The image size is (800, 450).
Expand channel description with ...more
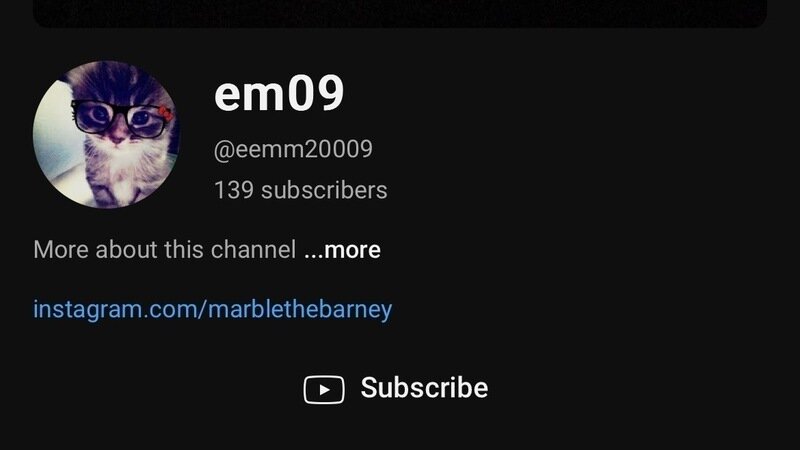[342, 250]
